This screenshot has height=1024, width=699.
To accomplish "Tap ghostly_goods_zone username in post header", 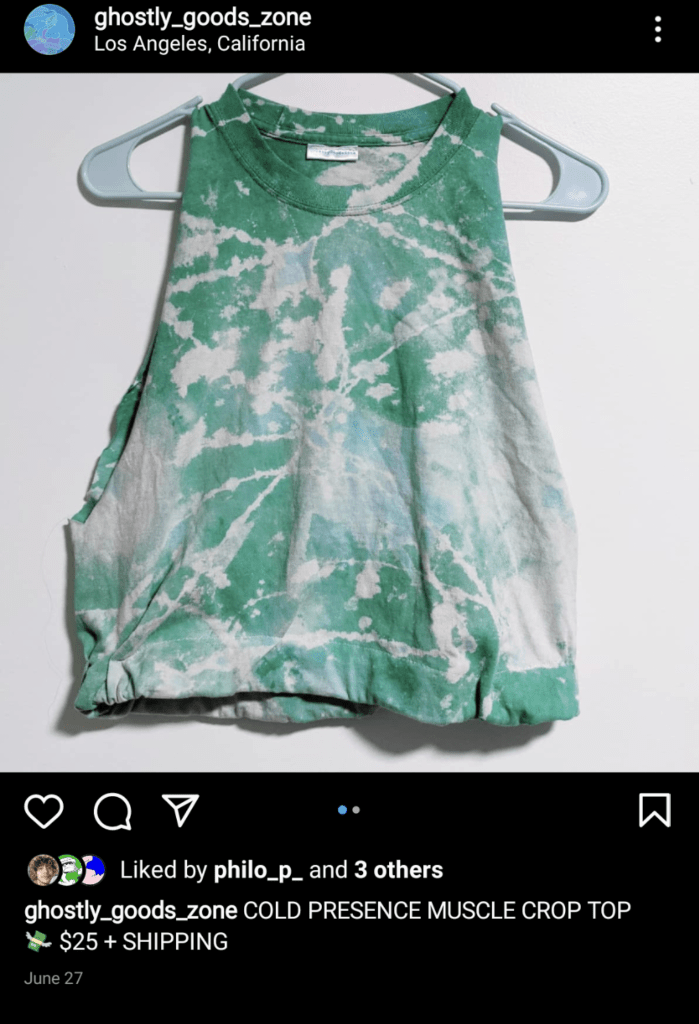I will 202,17.
